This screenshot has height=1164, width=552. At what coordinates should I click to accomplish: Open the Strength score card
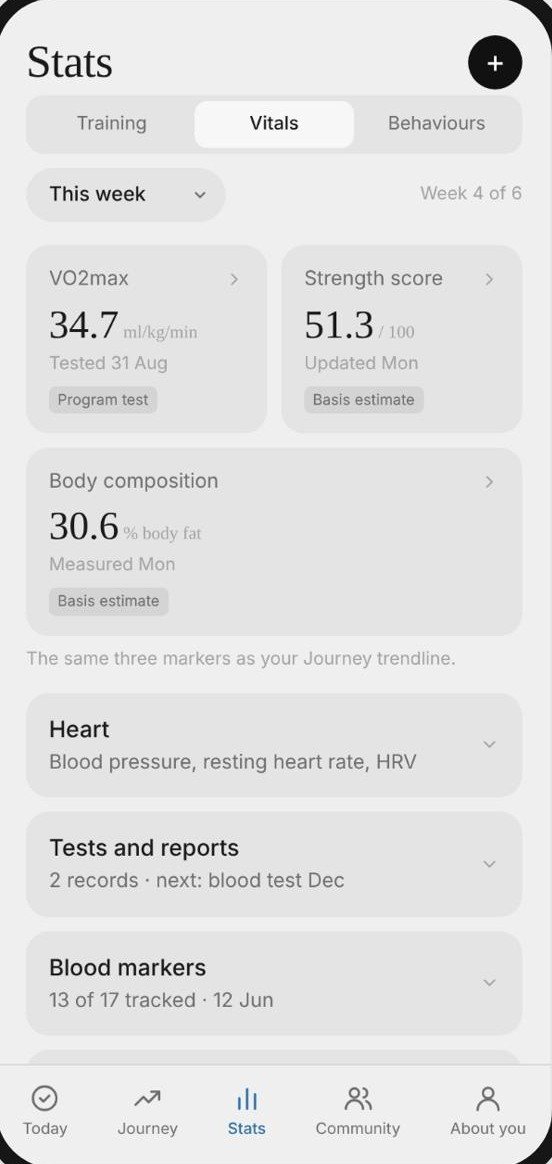(401, 339)
